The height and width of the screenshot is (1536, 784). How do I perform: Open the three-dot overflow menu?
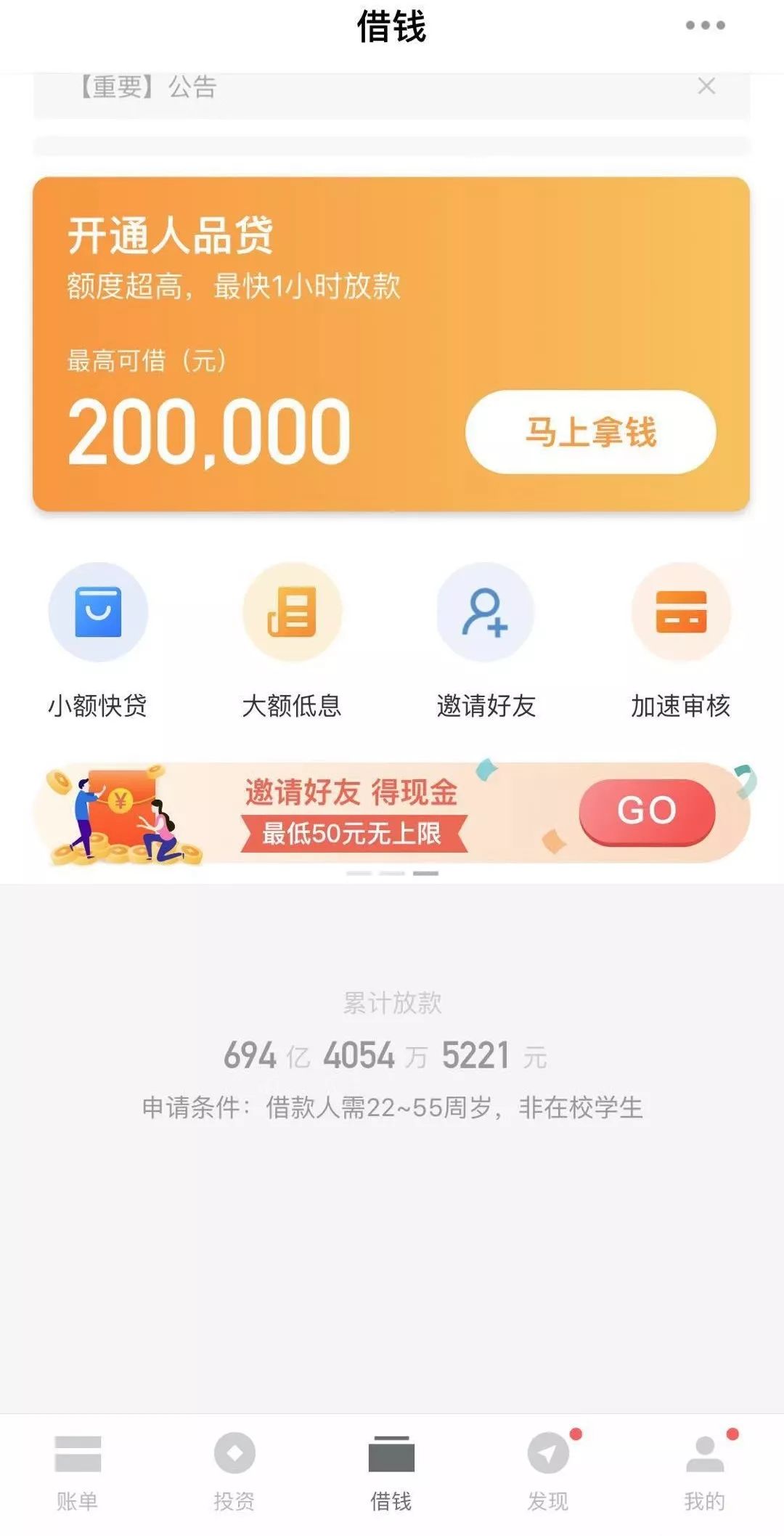(705, 25)
